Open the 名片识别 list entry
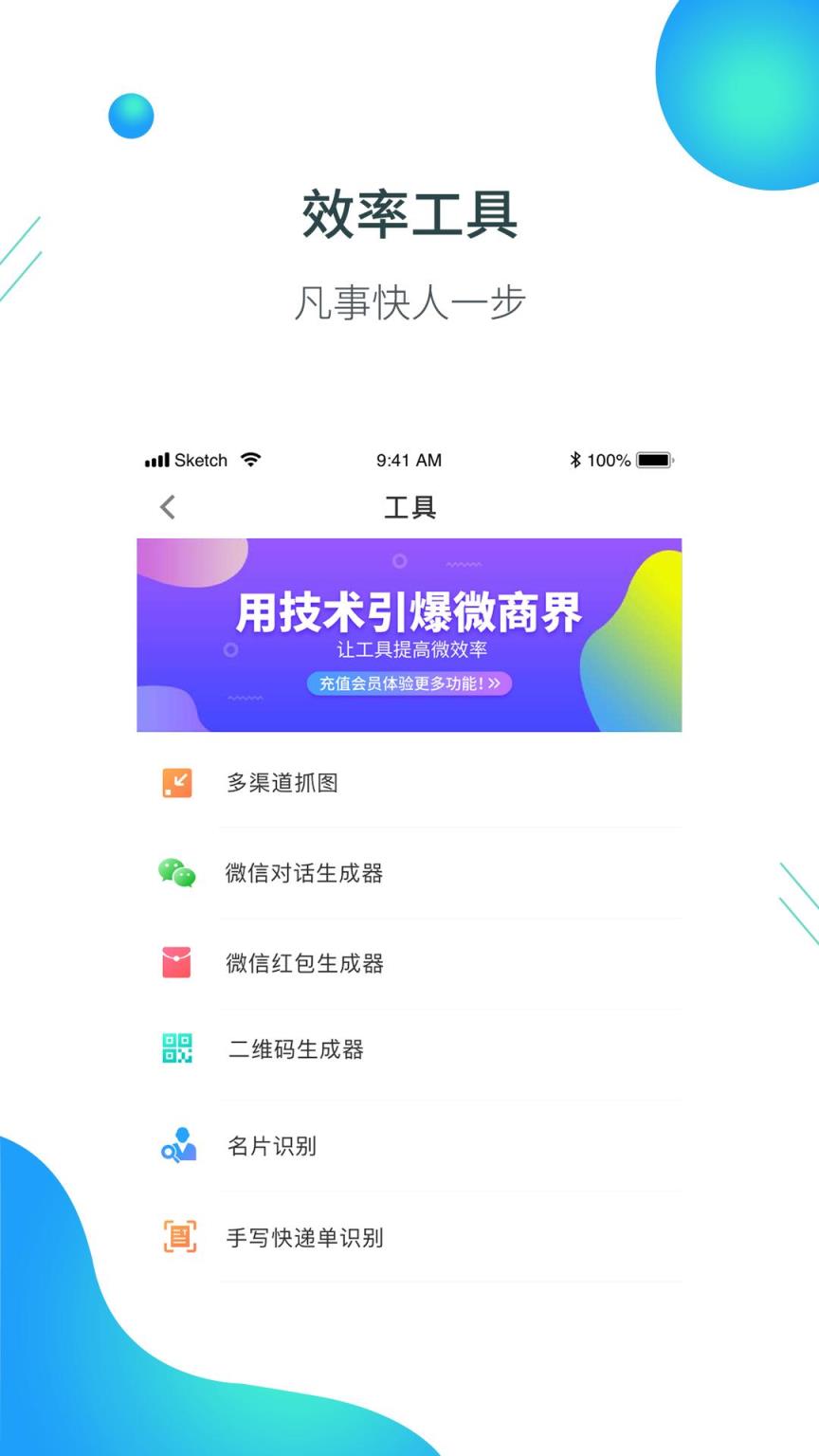Image resolution: width=819 pixels, height=1456 pixels. point(409,1146)
